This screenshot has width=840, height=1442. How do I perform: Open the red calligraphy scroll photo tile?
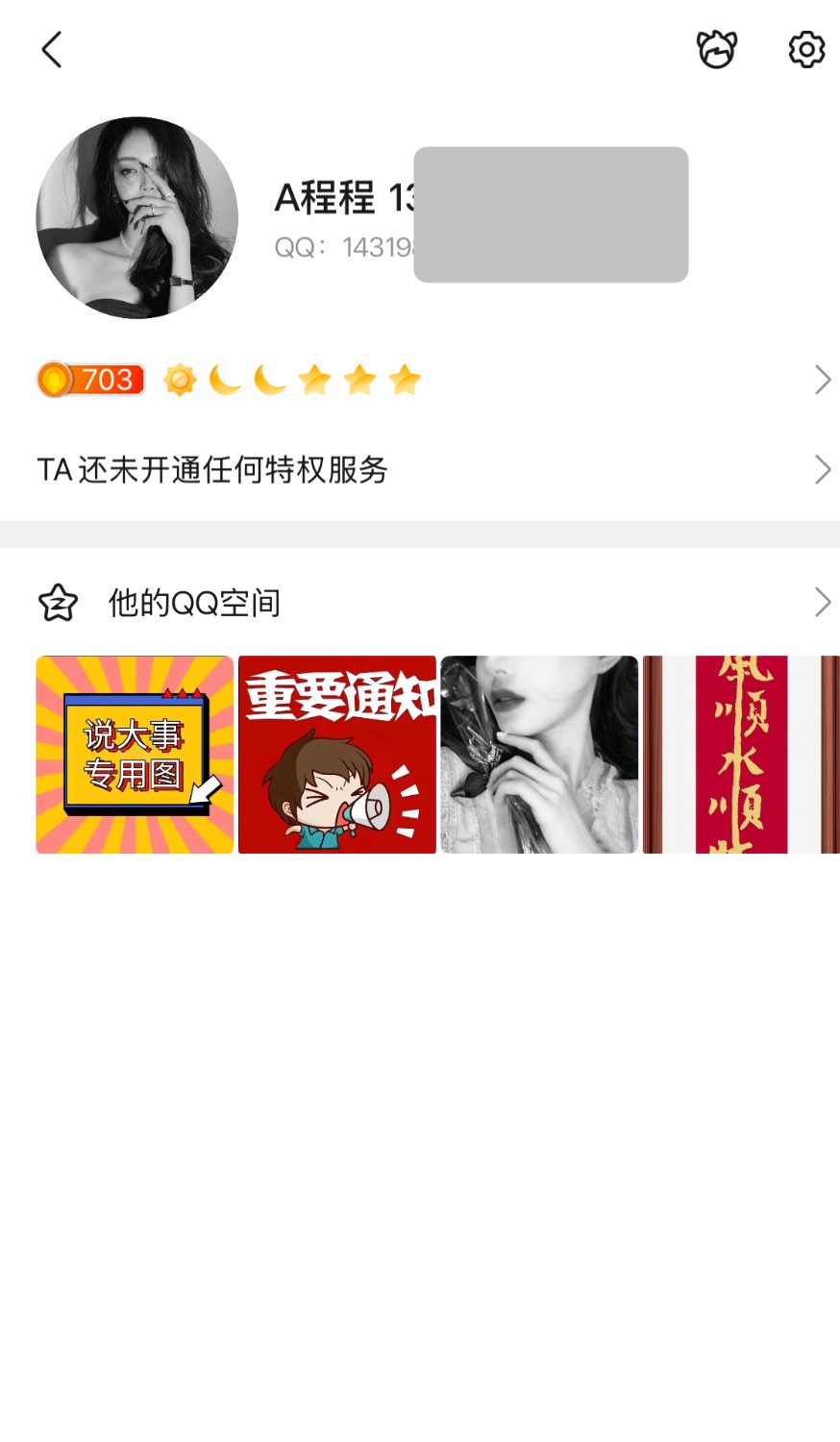(741, 755)
